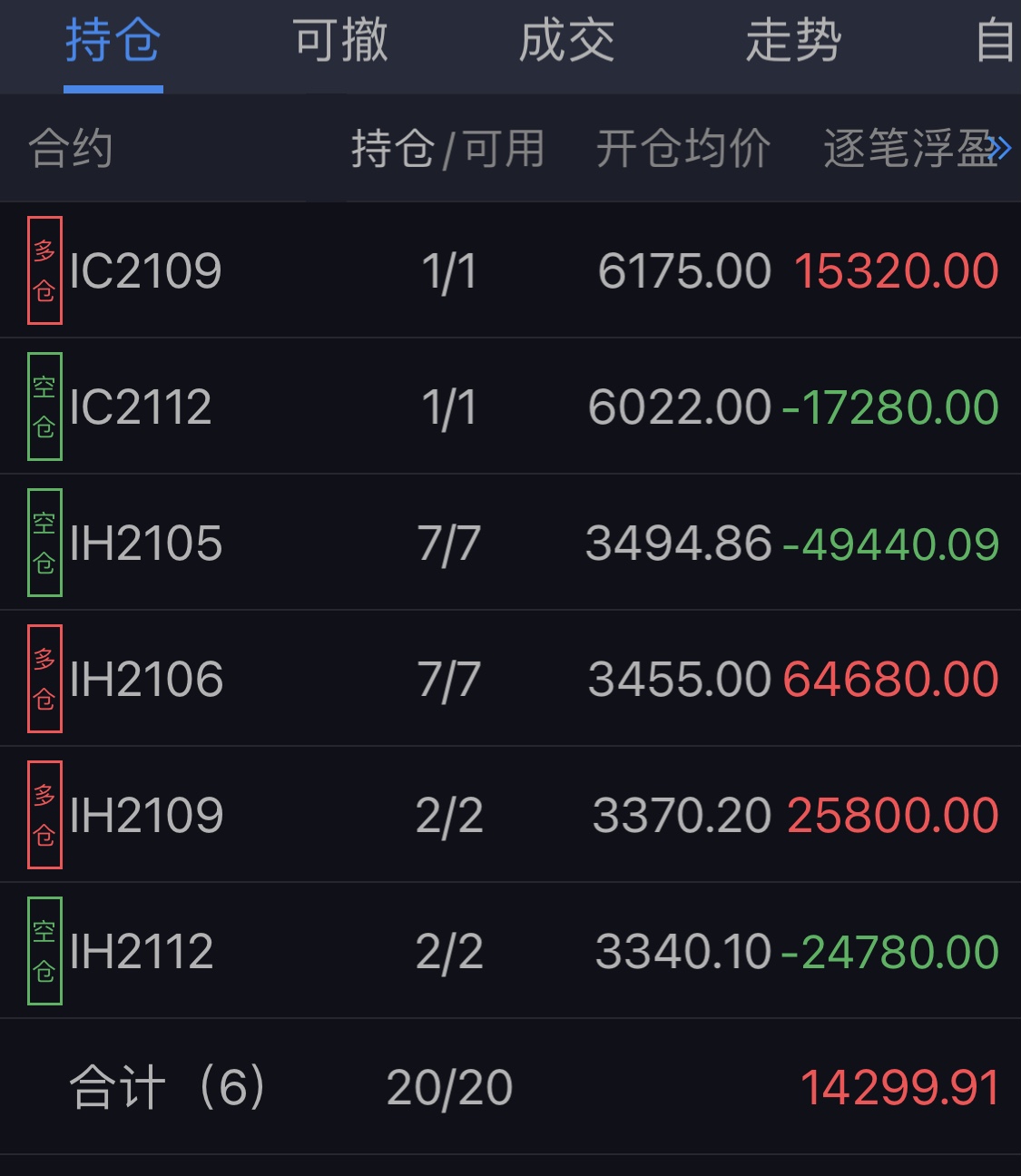Switch to the 可撤 tab

tap(340, 43)
